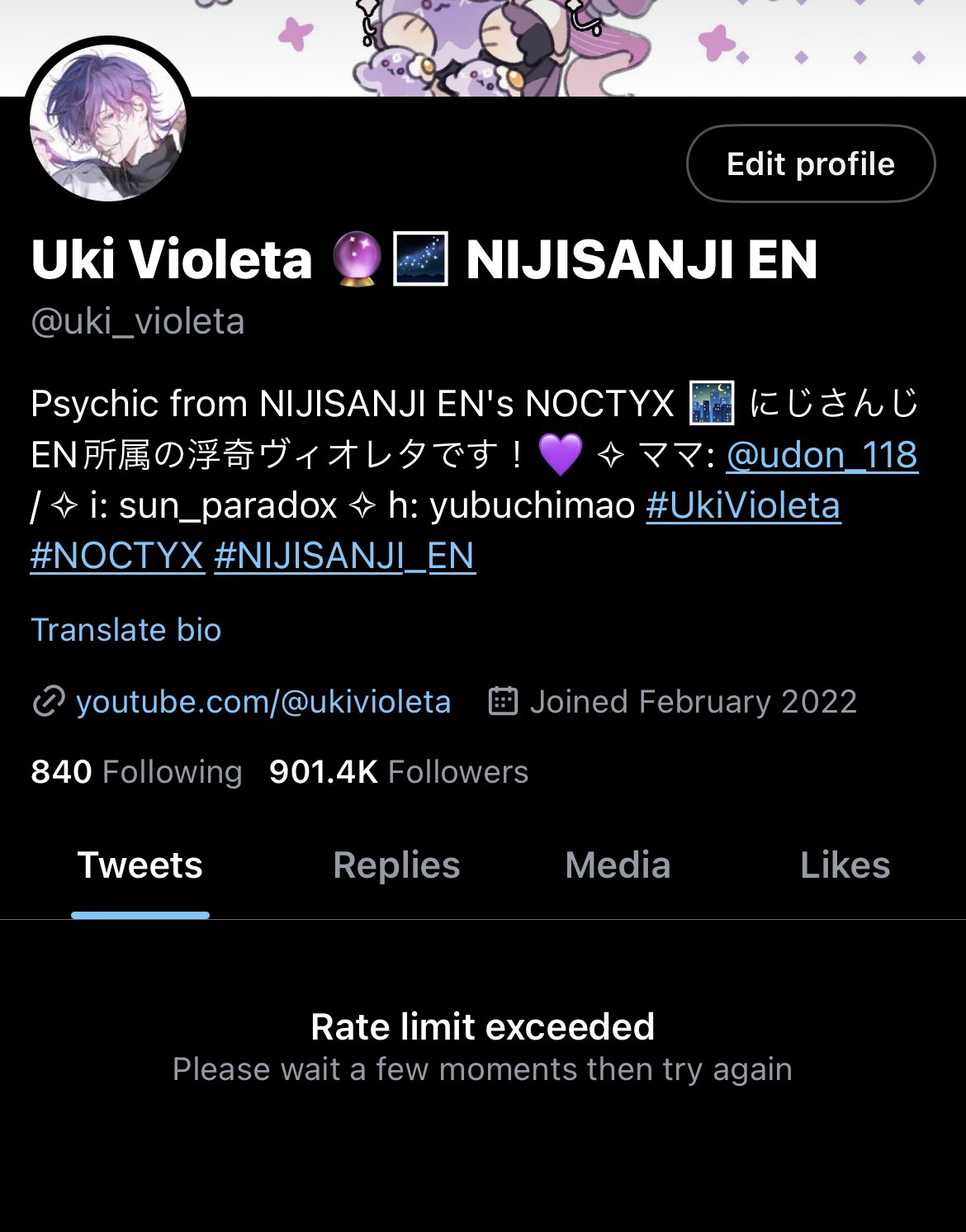Open the @udon_118 mention link
966x1232 pixels.
pos(822,455)
